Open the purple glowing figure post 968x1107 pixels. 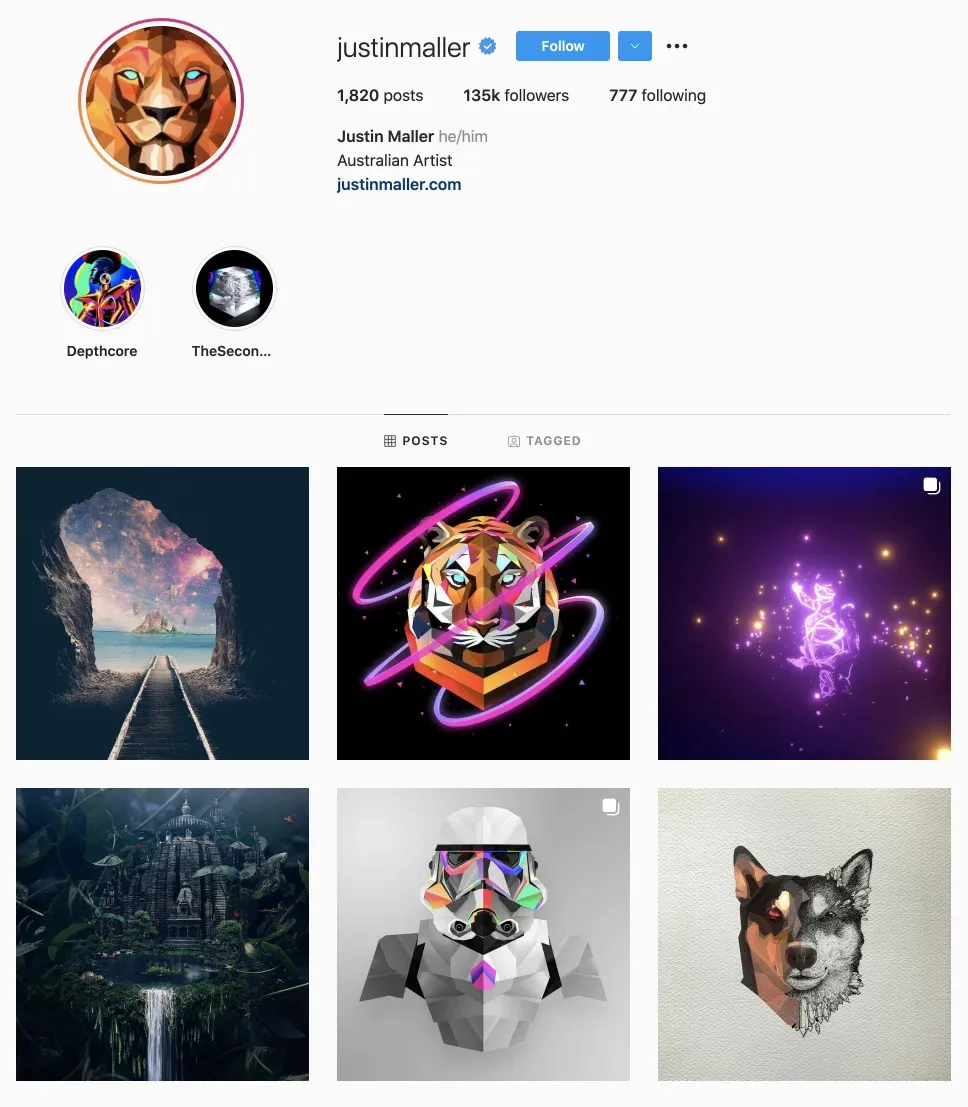coord(804,613)
